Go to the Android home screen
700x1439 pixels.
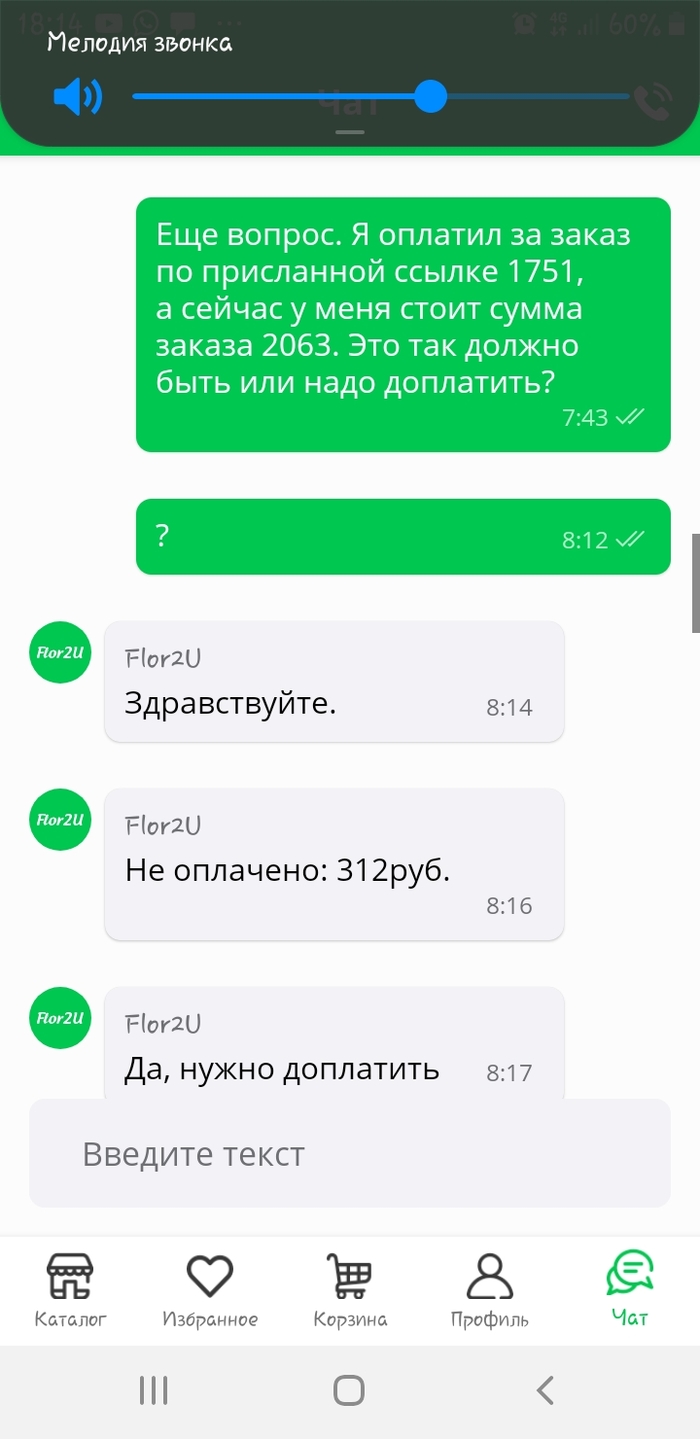[349, 1390]
